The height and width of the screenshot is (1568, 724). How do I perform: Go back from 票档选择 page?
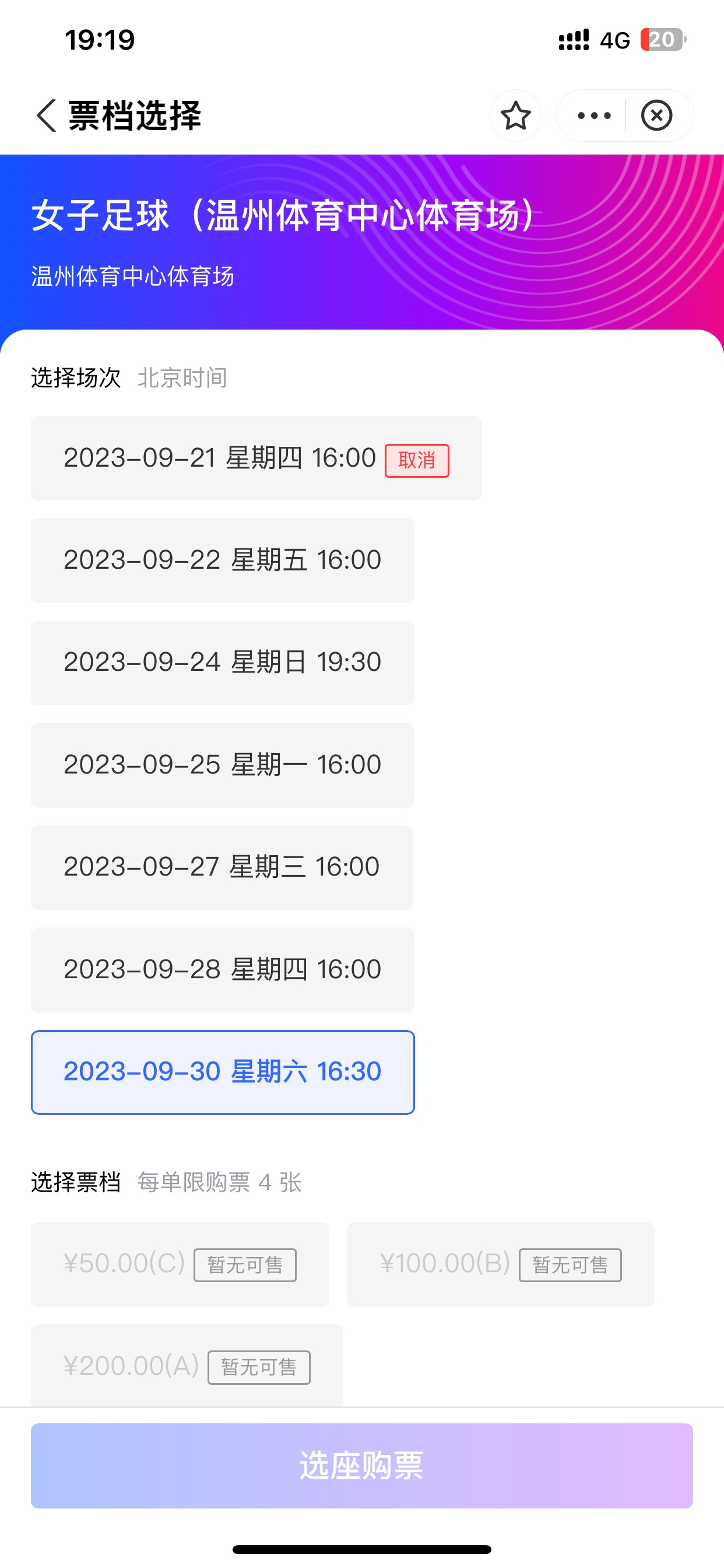(47, 115)
